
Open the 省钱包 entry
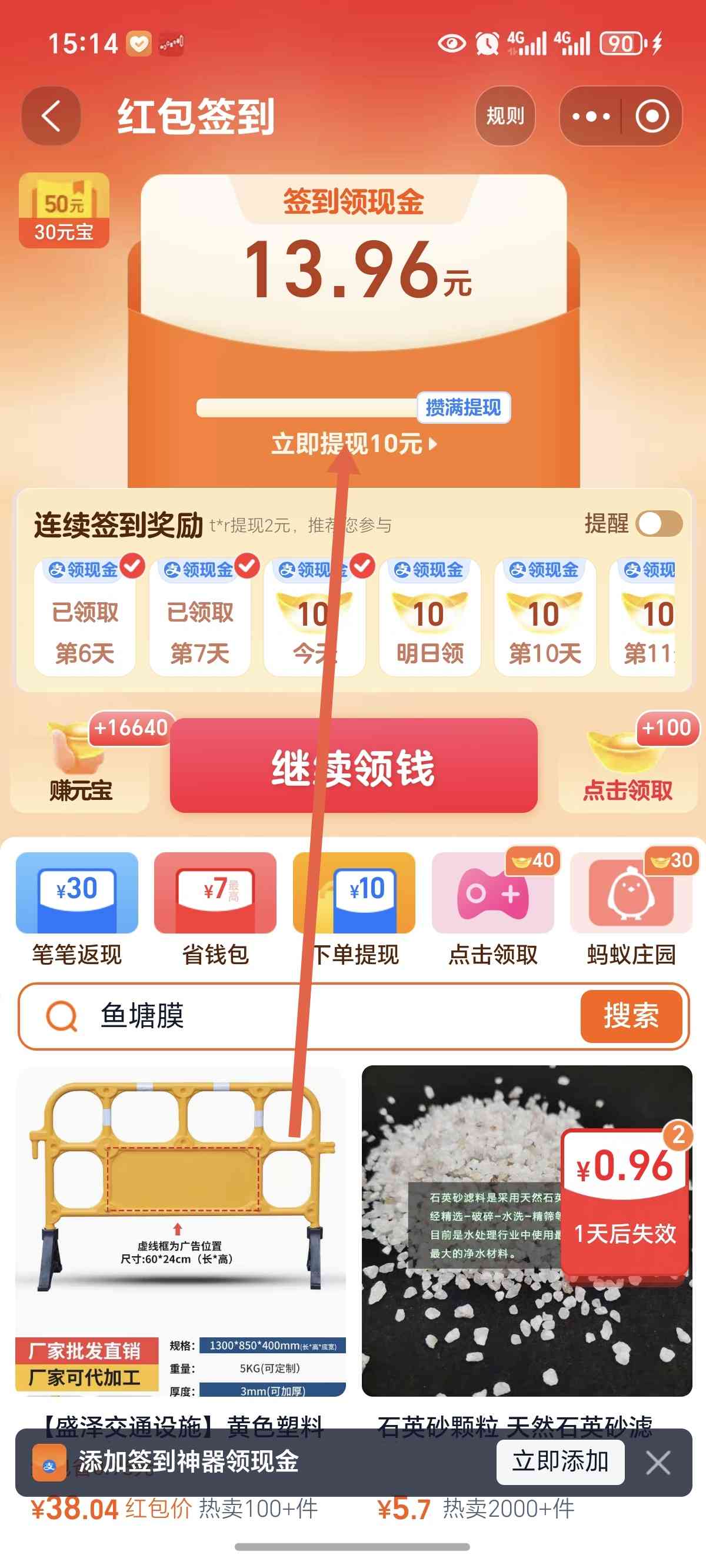pos(215,909)
